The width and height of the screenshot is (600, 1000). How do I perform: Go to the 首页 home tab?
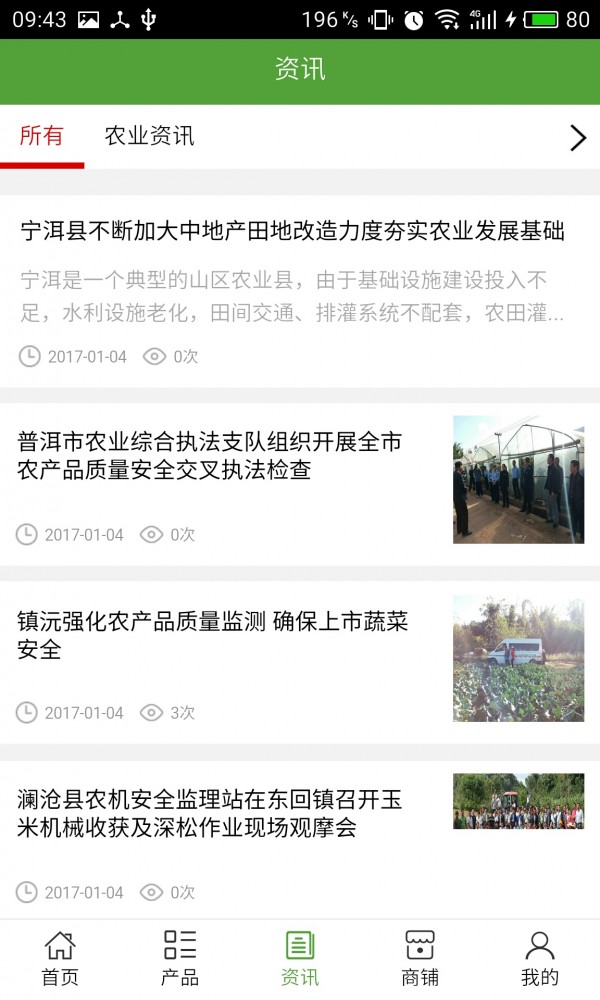click(60, 958)
